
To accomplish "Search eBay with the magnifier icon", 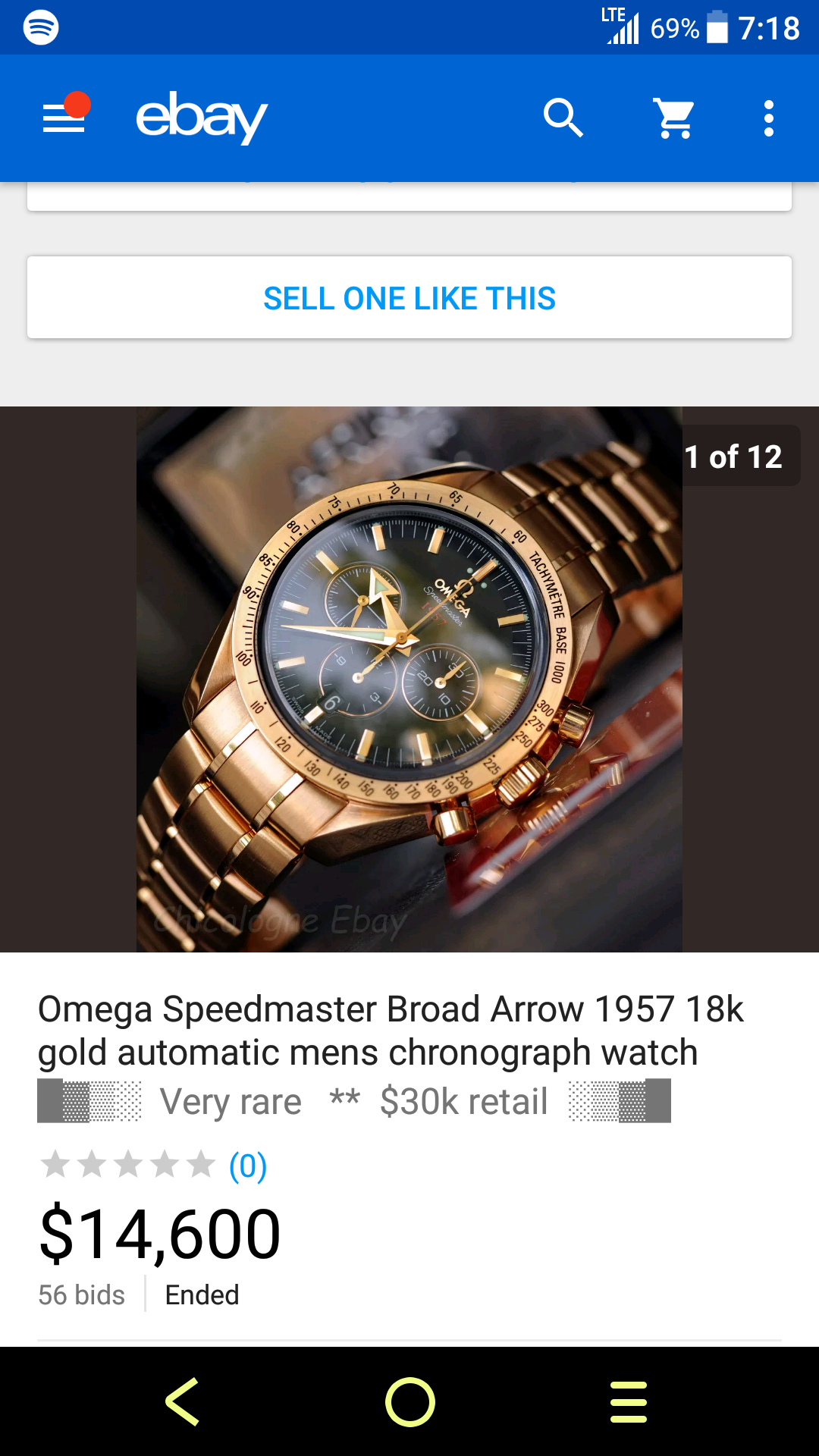I will click(x=563, y=118).
